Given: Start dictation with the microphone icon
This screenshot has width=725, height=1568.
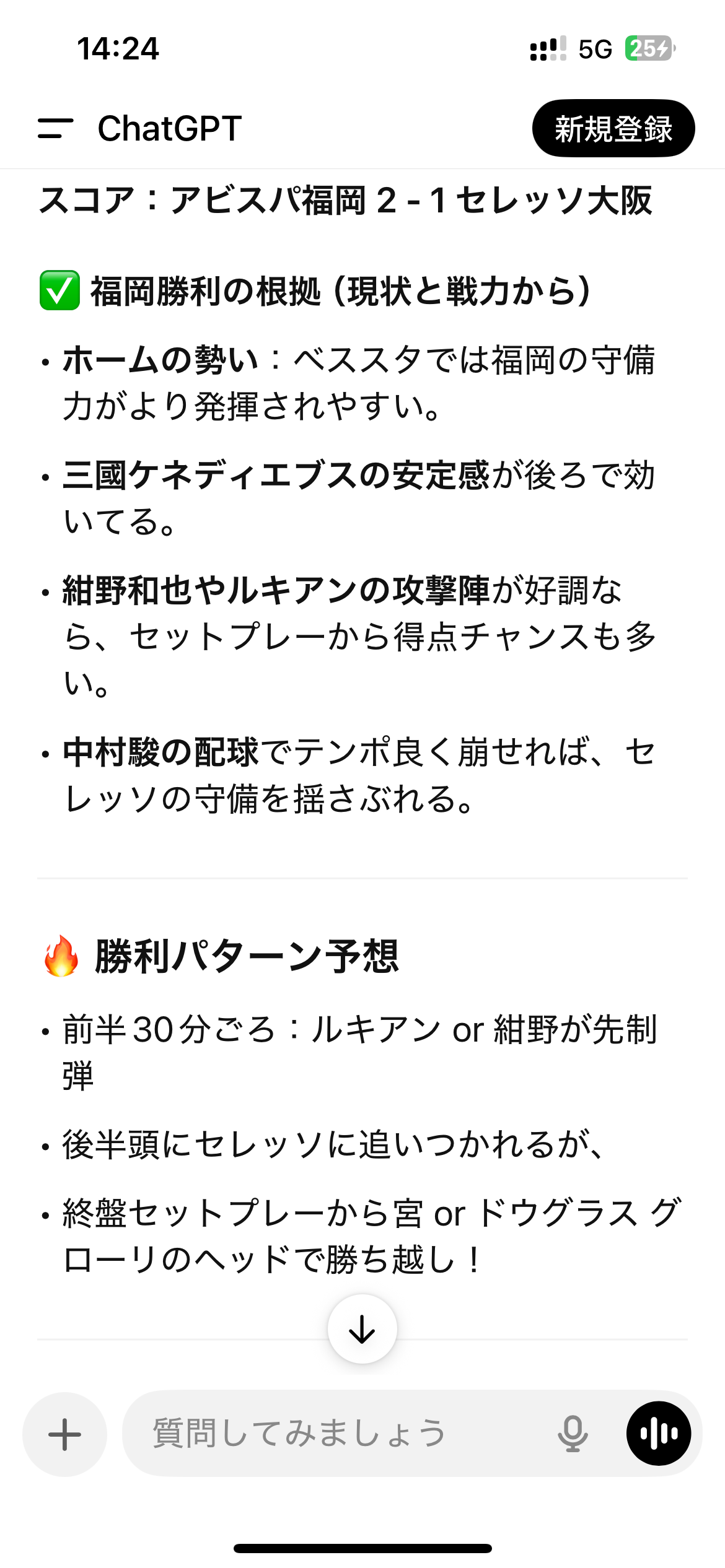Looking at the screenshot, I should 573,1433.
